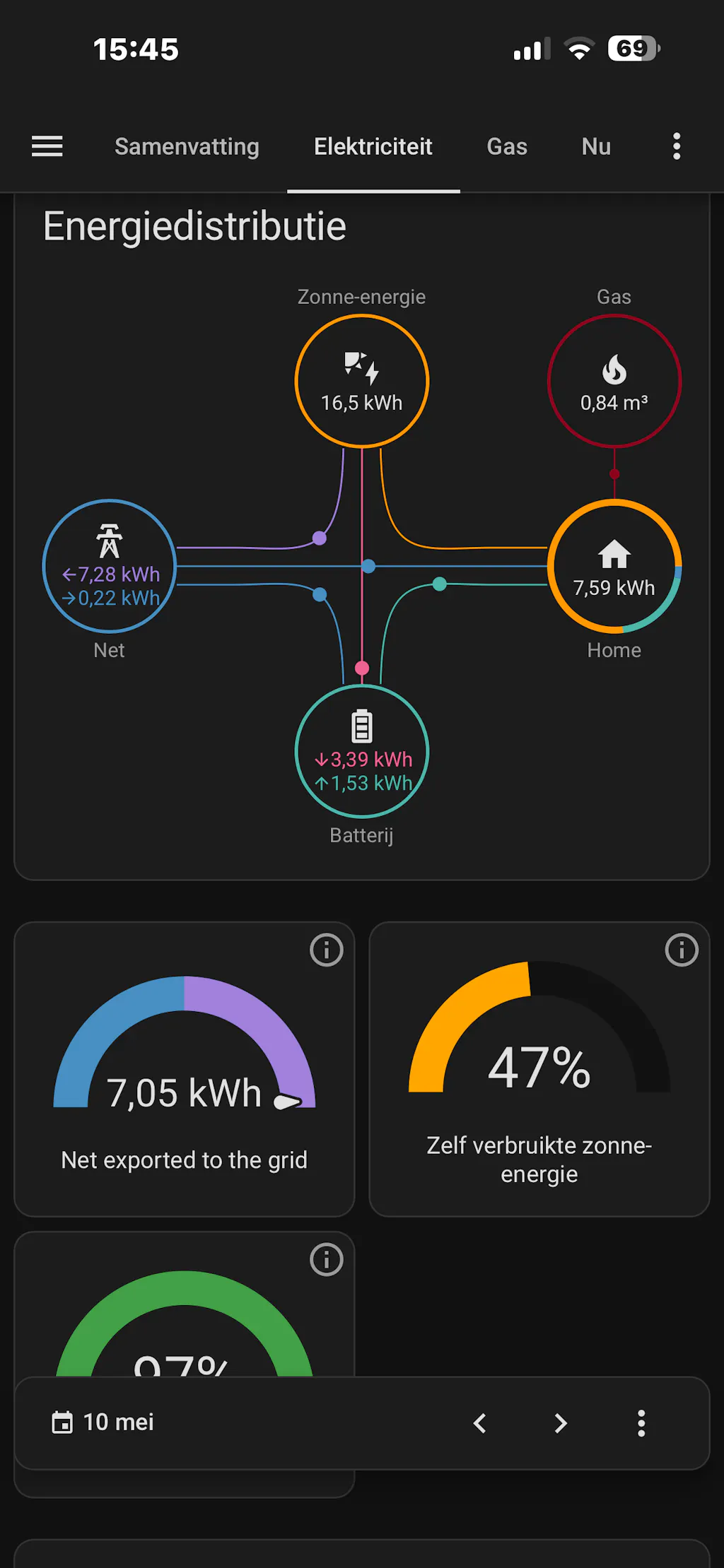Viewport: 724px width, 1568px height.
Task: Go to the previous day
Action: [x=480, y=1423]
